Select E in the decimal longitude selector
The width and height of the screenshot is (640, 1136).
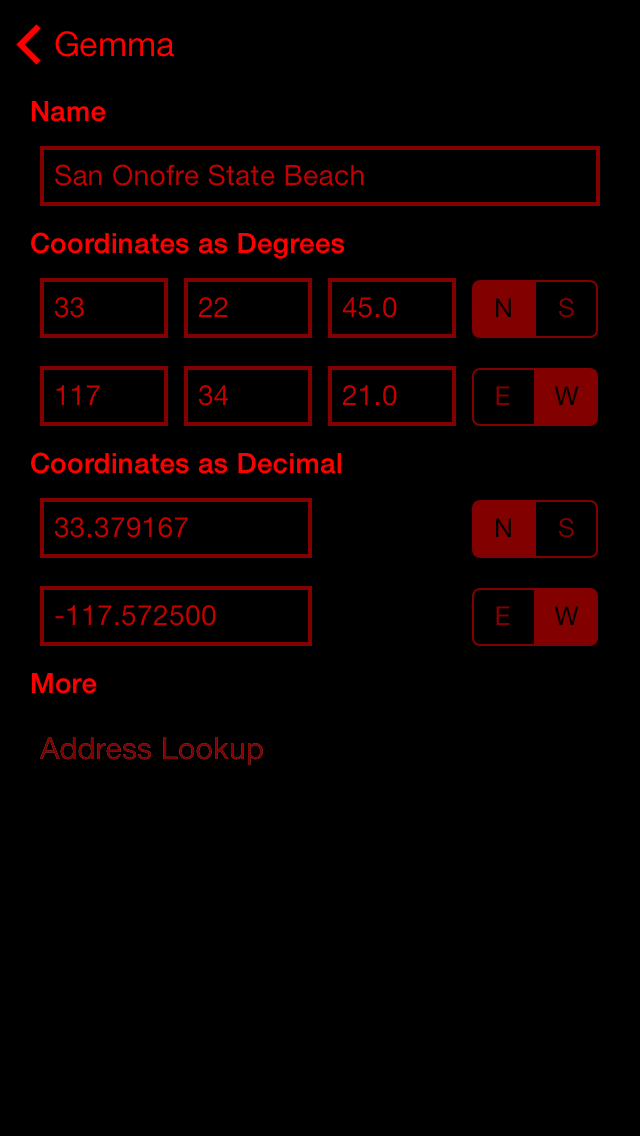point(504,617)
